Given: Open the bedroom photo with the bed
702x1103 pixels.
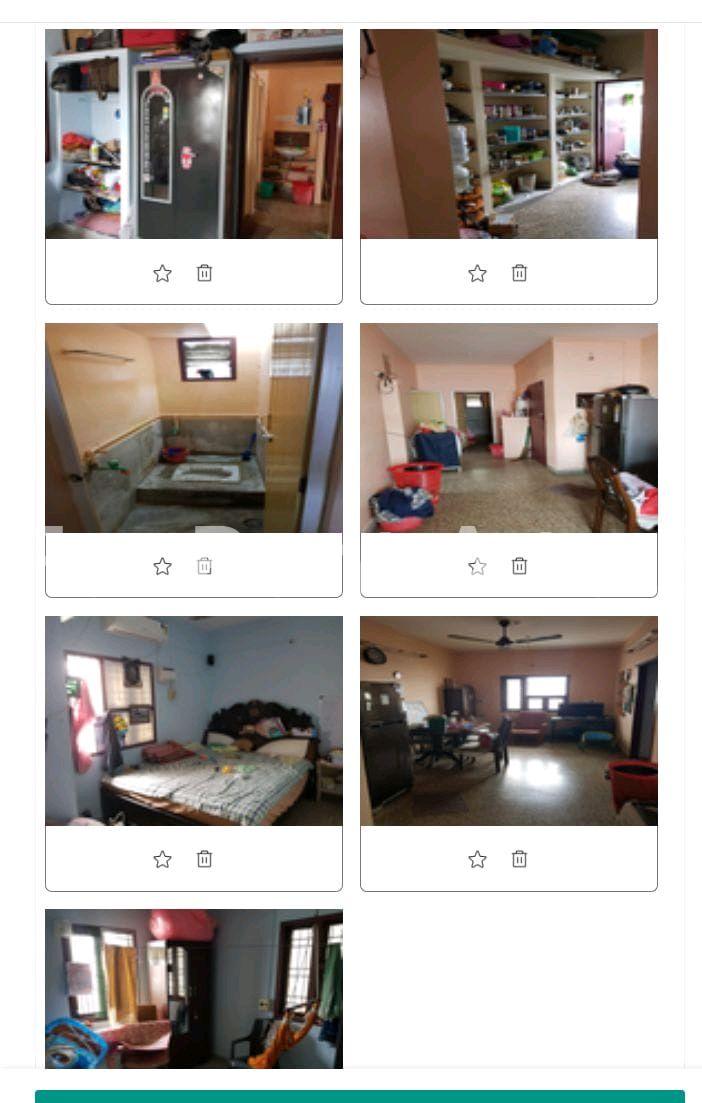Looking at the screenshot, I should [x=194, y=720].
